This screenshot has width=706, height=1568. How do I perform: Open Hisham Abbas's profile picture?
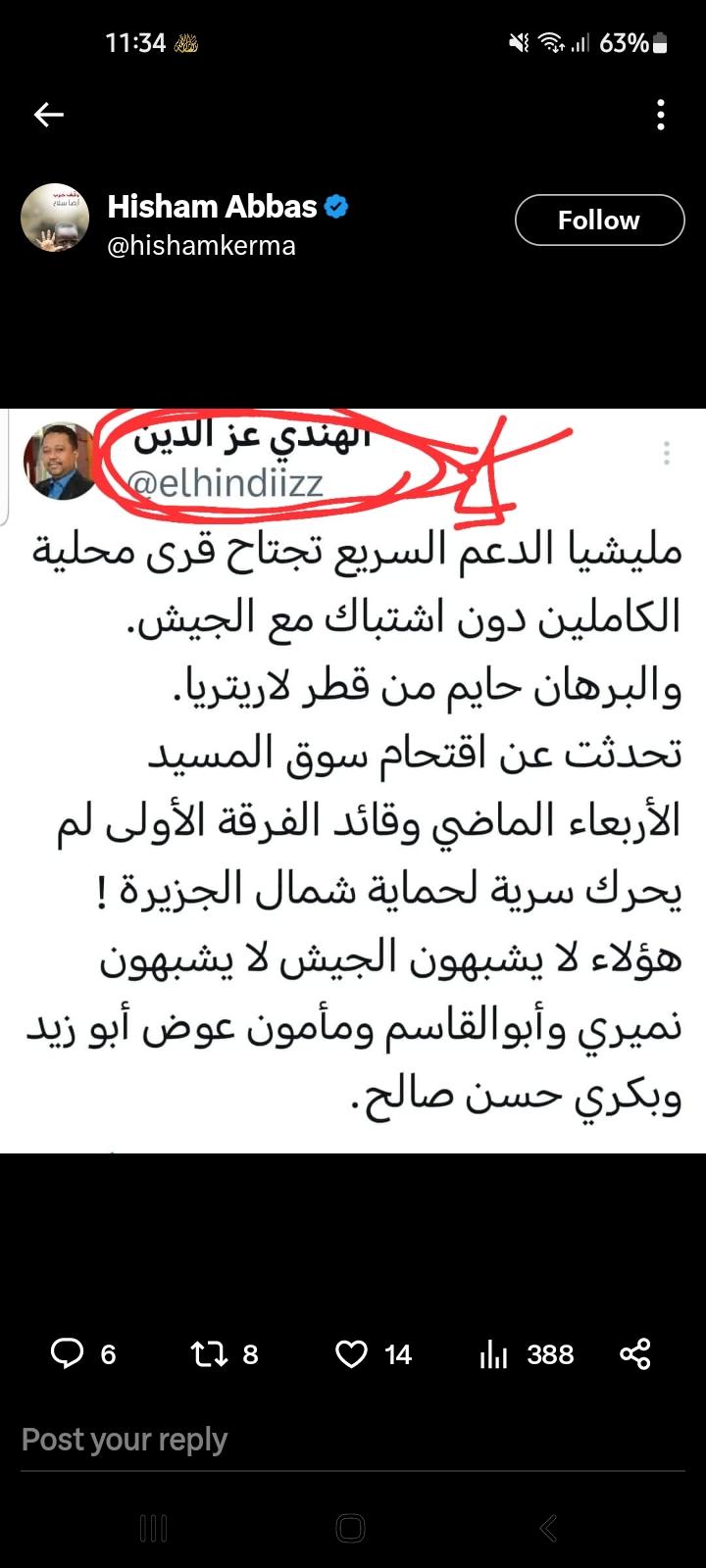click(55, 218)
